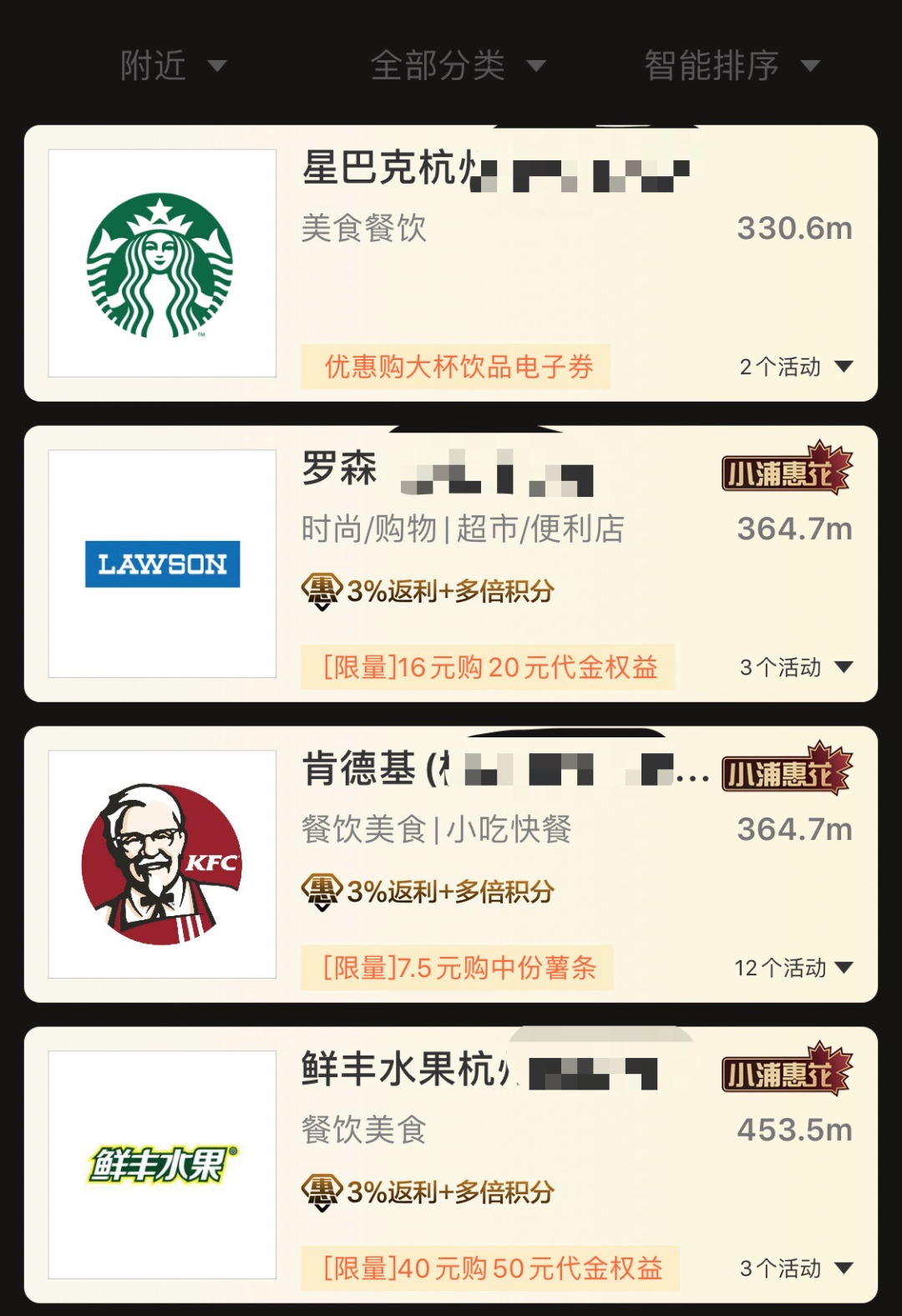The height and width of the screenshot is (1316, 902).
Task: Open the 全部分类 category filter
Action: (457, 66)
